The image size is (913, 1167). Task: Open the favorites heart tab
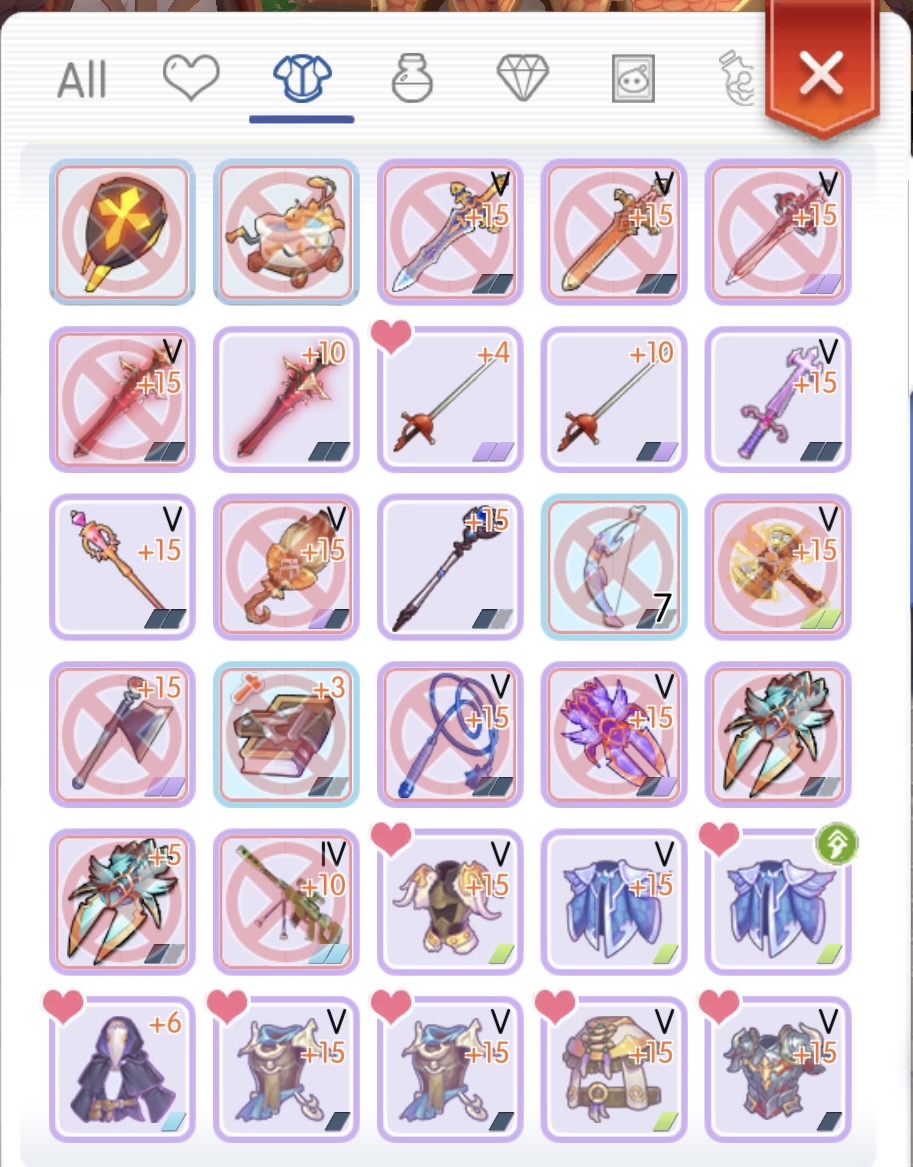(x=191, y=78)
